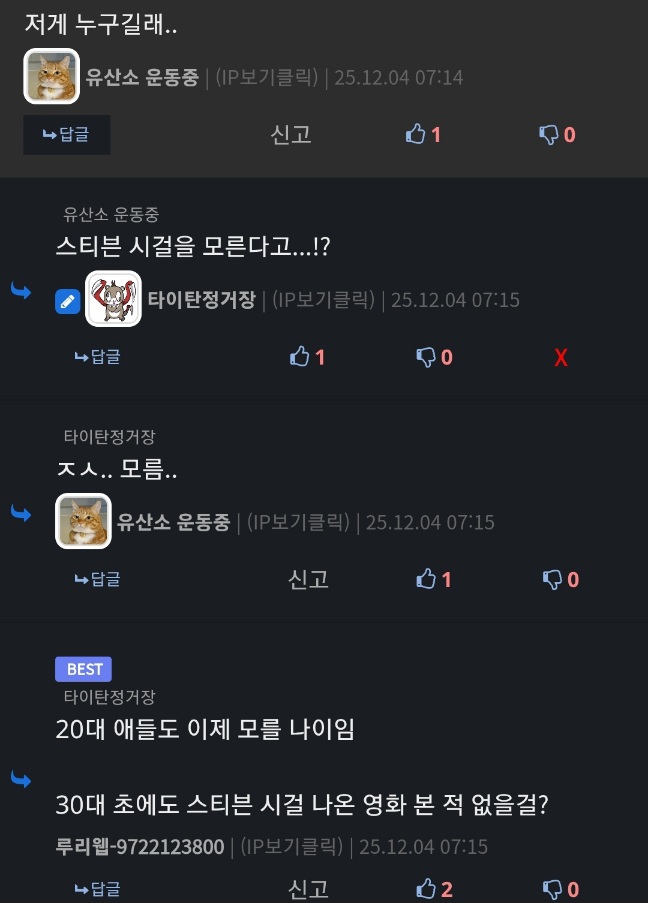This screenshot has height=903, width=648.
Task: Upvote the 'ㅈㅅ.. 모름..' comment
Action: 434,579
